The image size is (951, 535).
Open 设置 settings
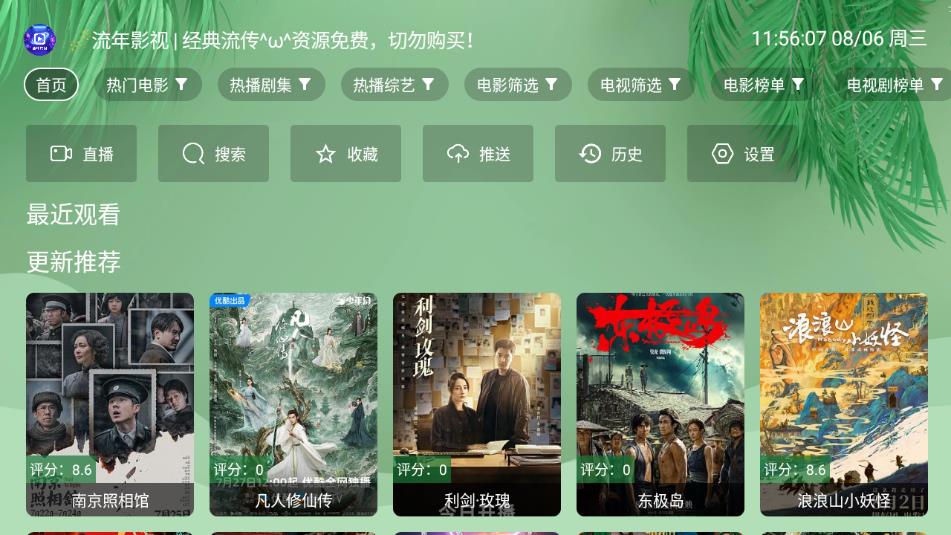[742, 154]
